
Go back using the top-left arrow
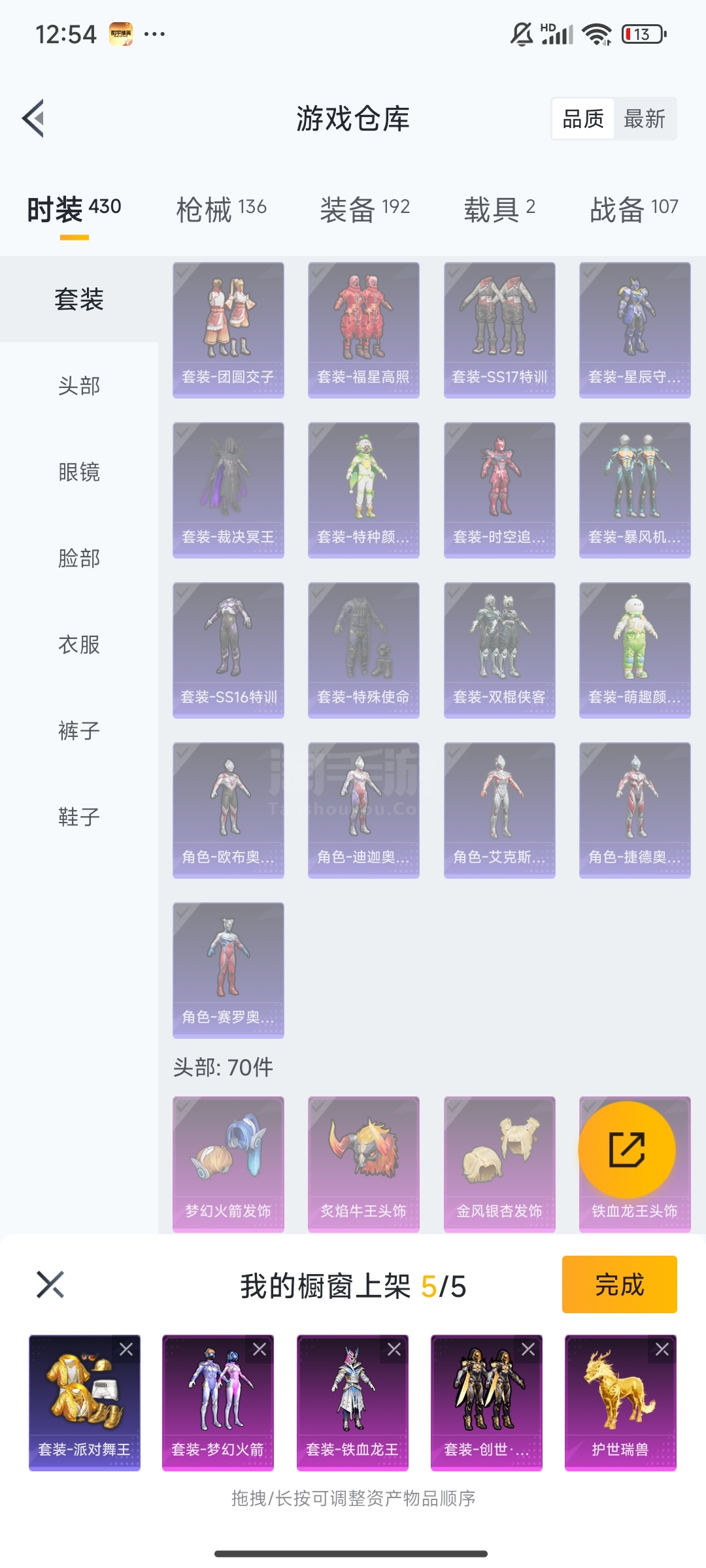[33, 119]
